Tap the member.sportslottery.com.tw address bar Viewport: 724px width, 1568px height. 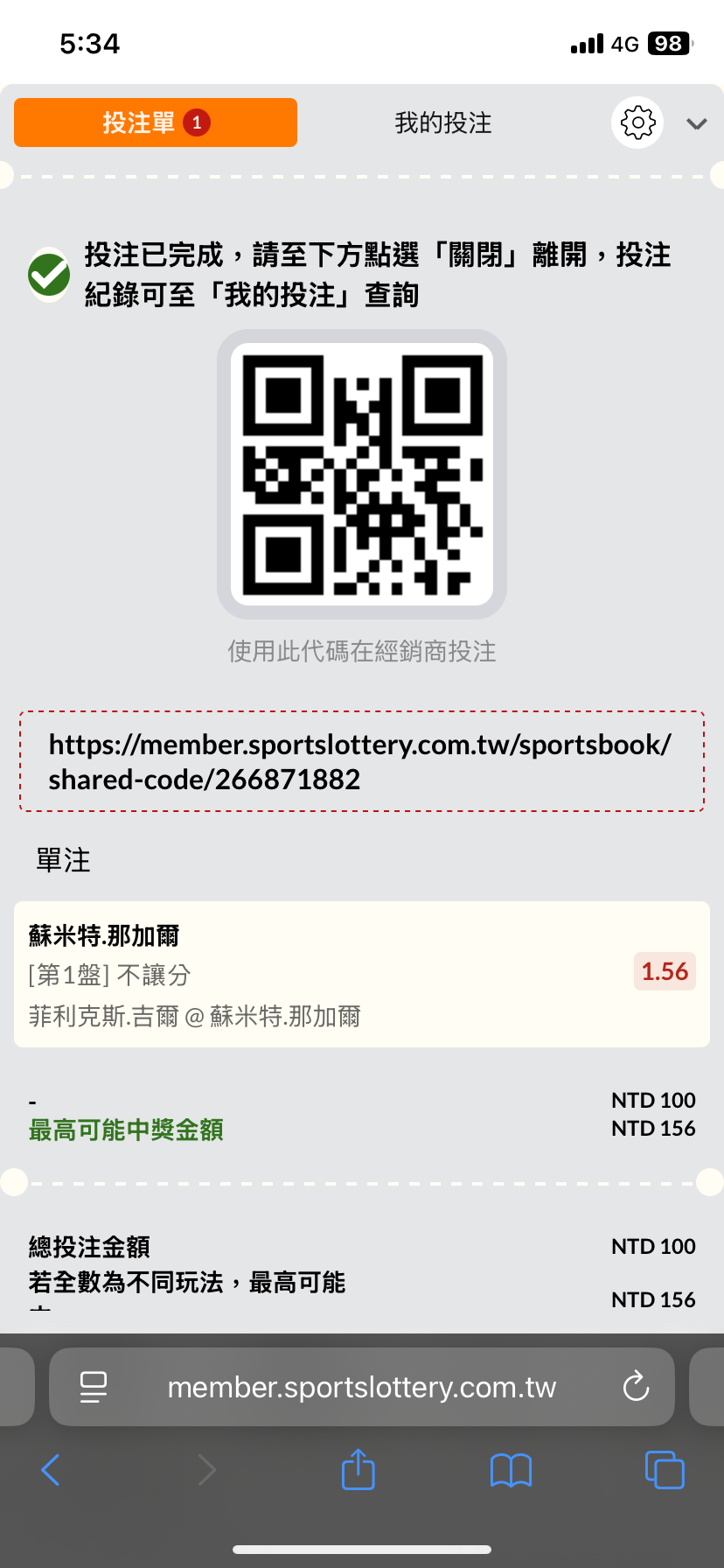pyautogui.click(x=362, y=1387)
